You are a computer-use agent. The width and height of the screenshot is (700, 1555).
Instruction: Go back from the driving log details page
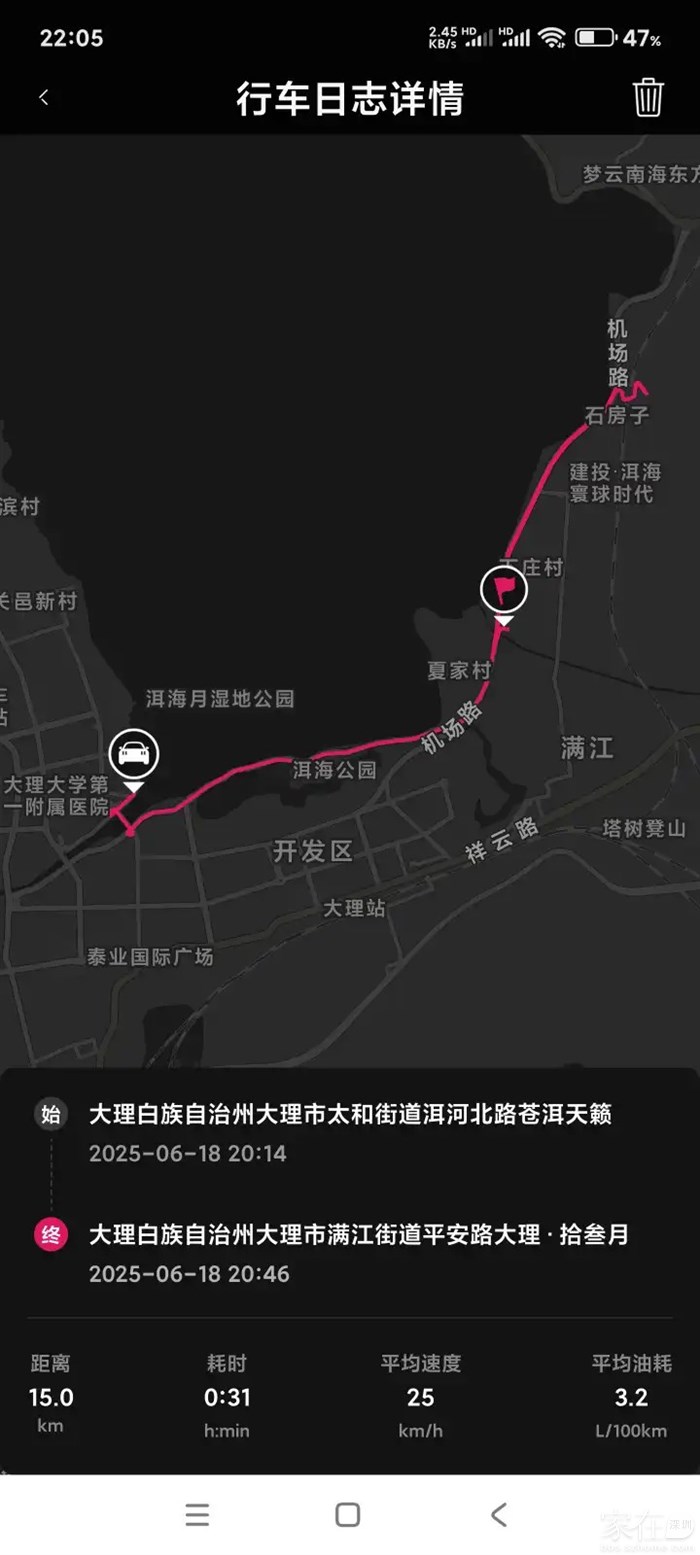coord(44,98)
